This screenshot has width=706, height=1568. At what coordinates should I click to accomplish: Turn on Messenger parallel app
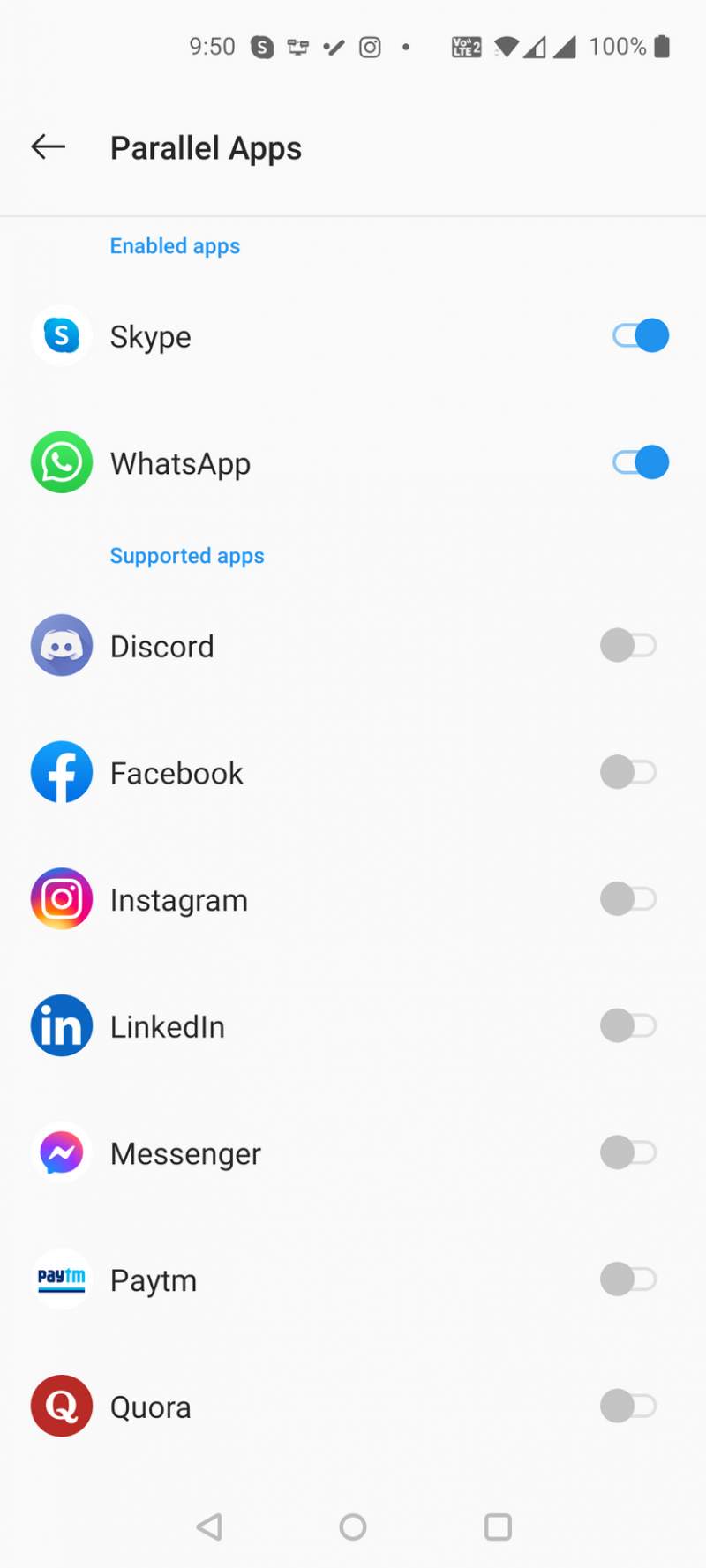(x=628, y=1152)
